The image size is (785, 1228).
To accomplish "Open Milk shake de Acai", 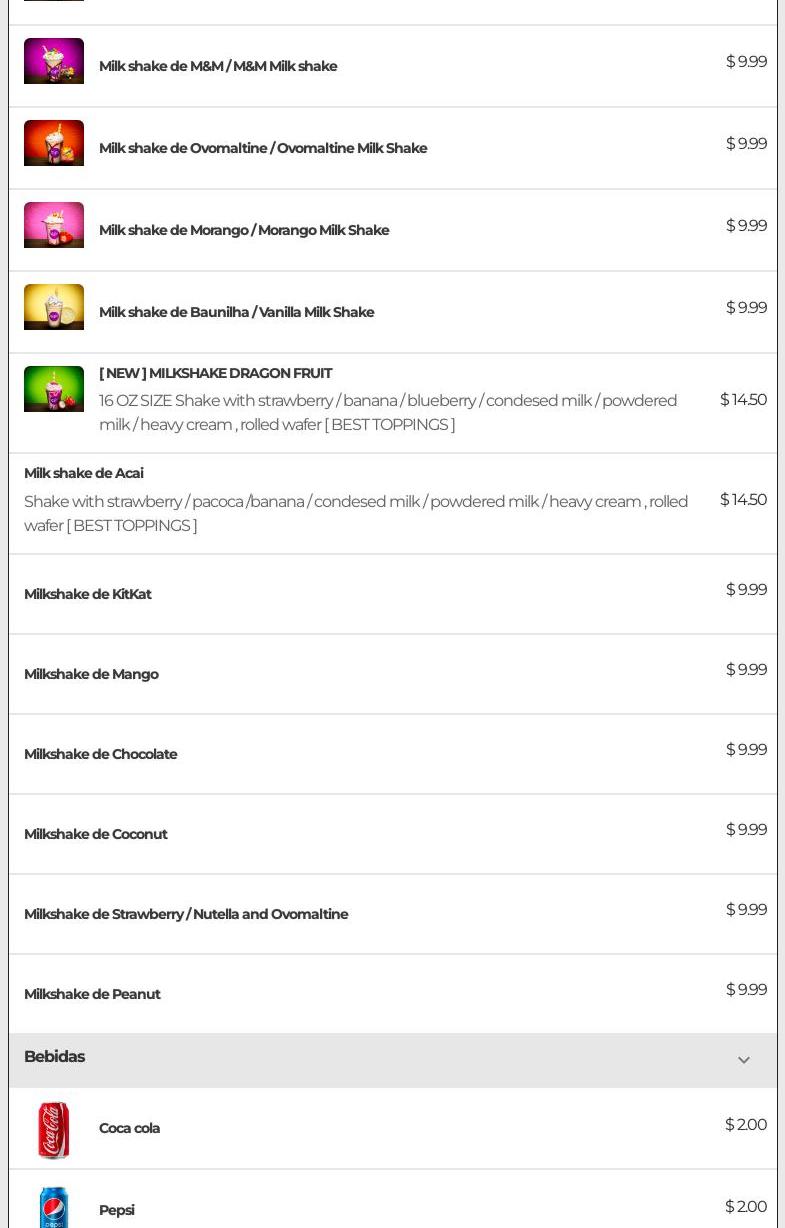I will [84, 473].
